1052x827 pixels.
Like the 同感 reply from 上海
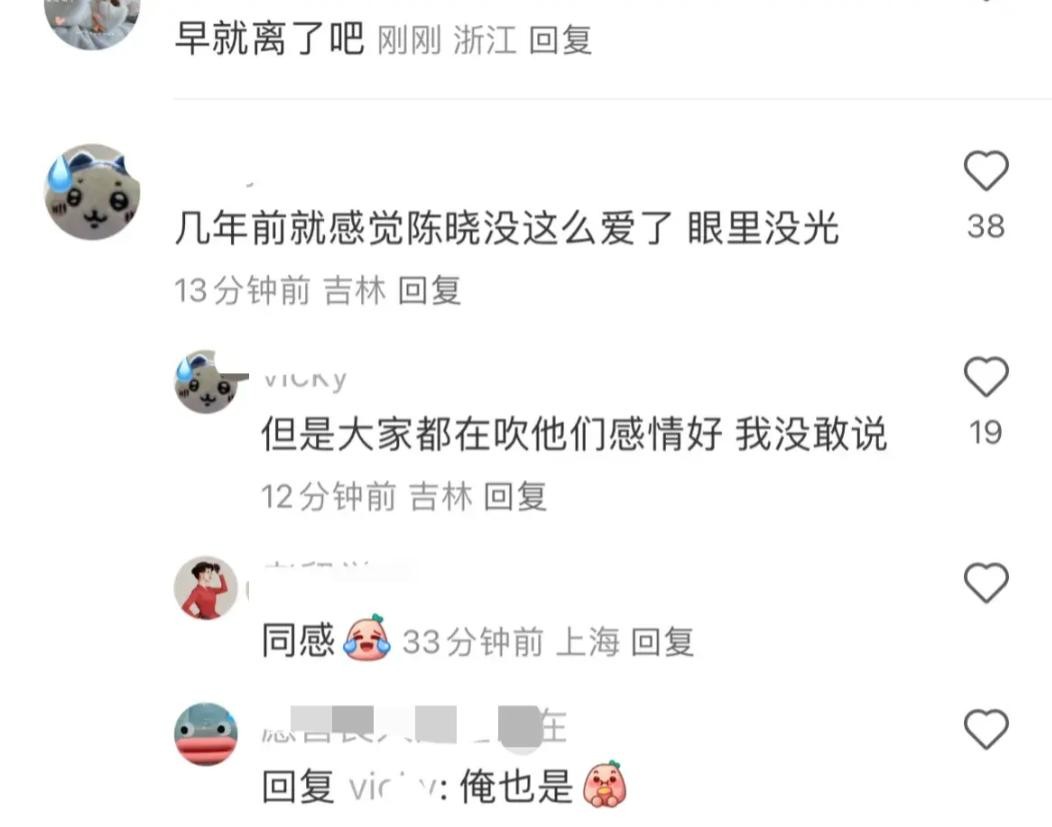[985, 583]
